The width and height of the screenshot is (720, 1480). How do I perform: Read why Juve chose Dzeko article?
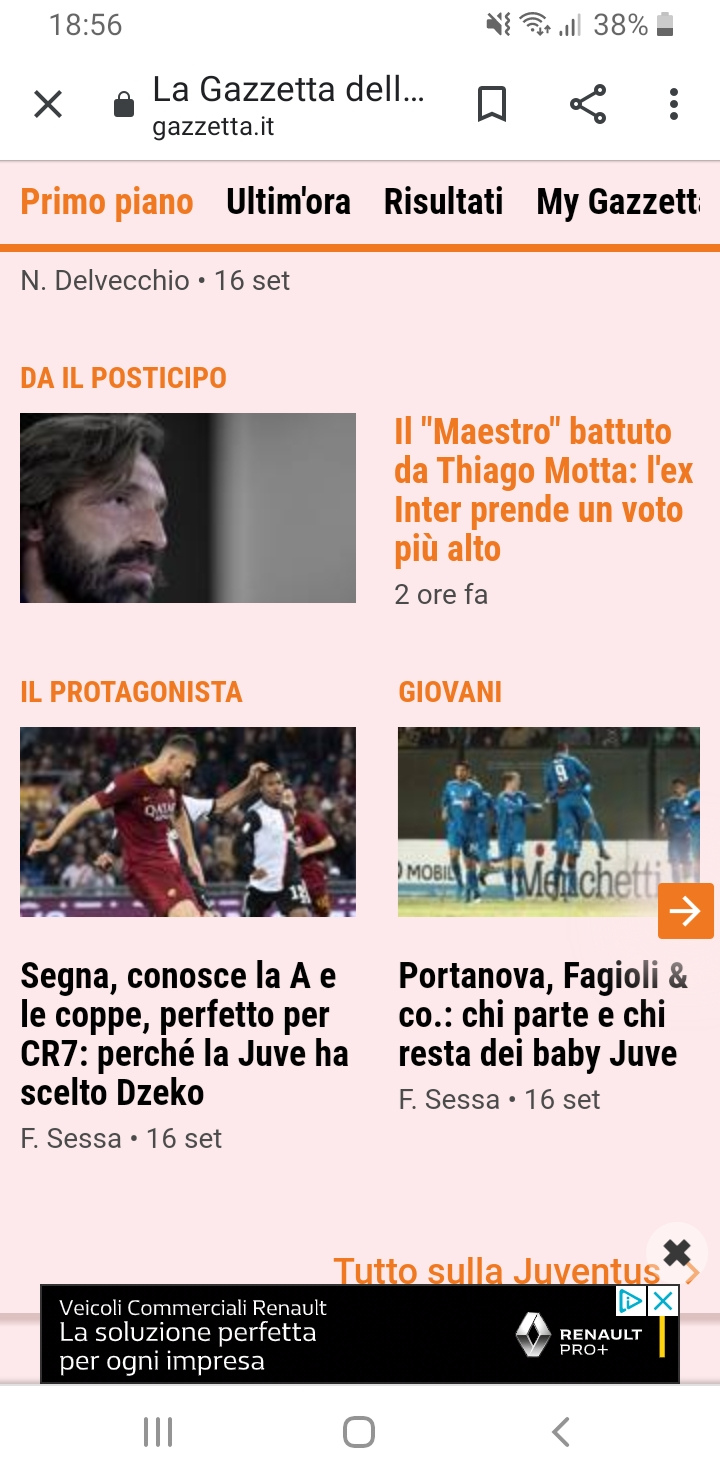point(185,1034)
